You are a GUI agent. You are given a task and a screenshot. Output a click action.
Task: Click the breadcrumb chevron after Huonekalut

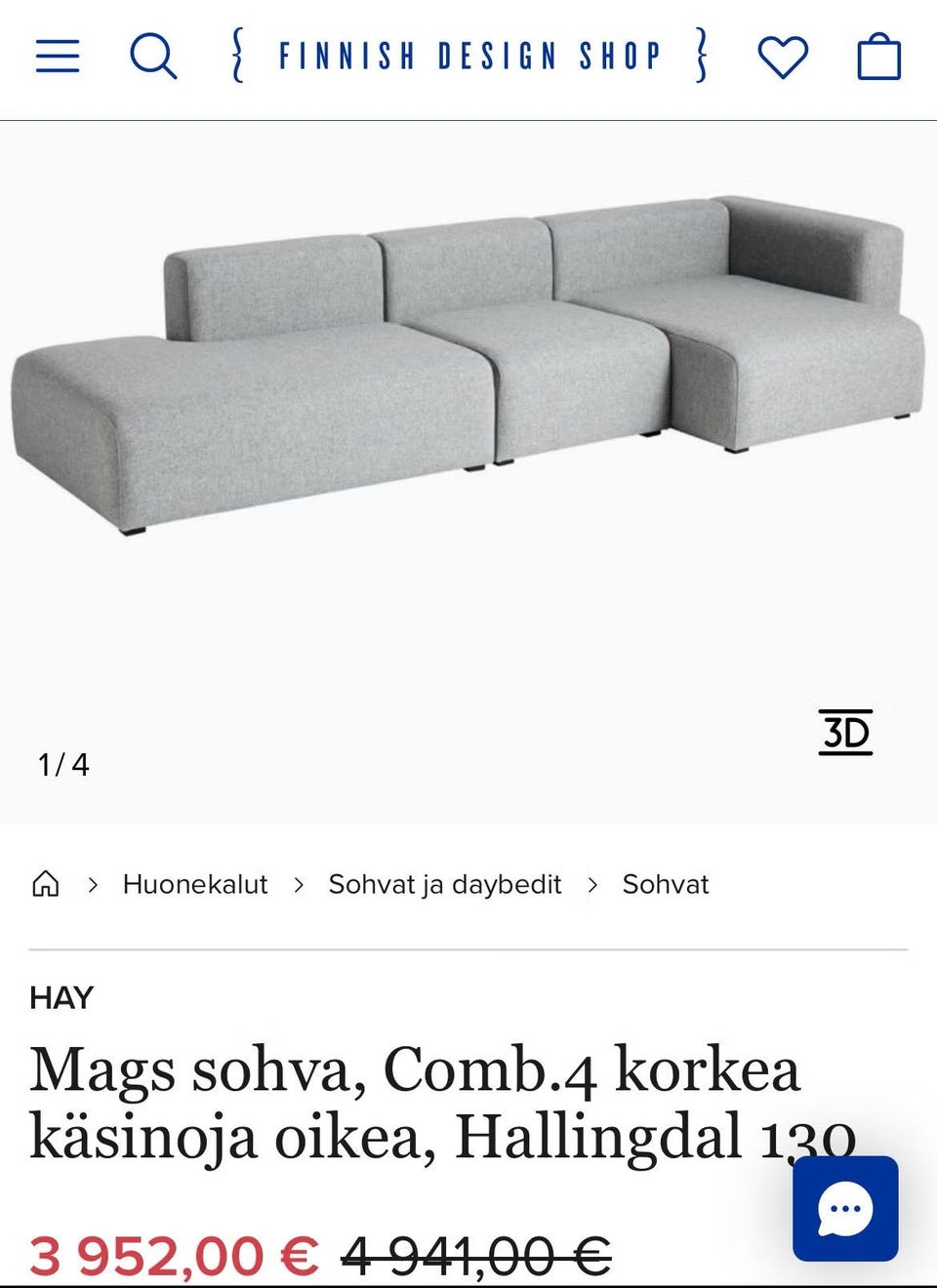point(299,884)
